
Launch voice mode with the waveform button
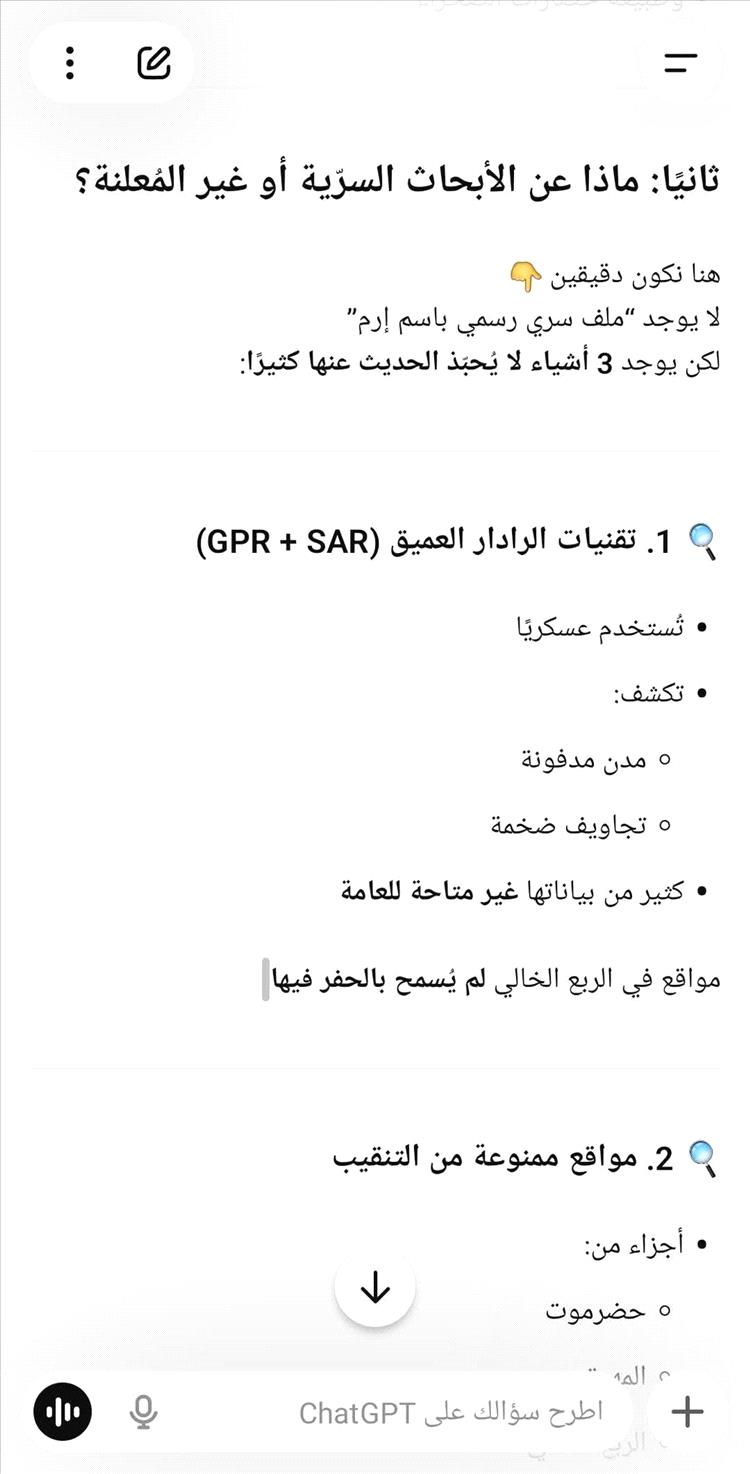click(63, 1412)
